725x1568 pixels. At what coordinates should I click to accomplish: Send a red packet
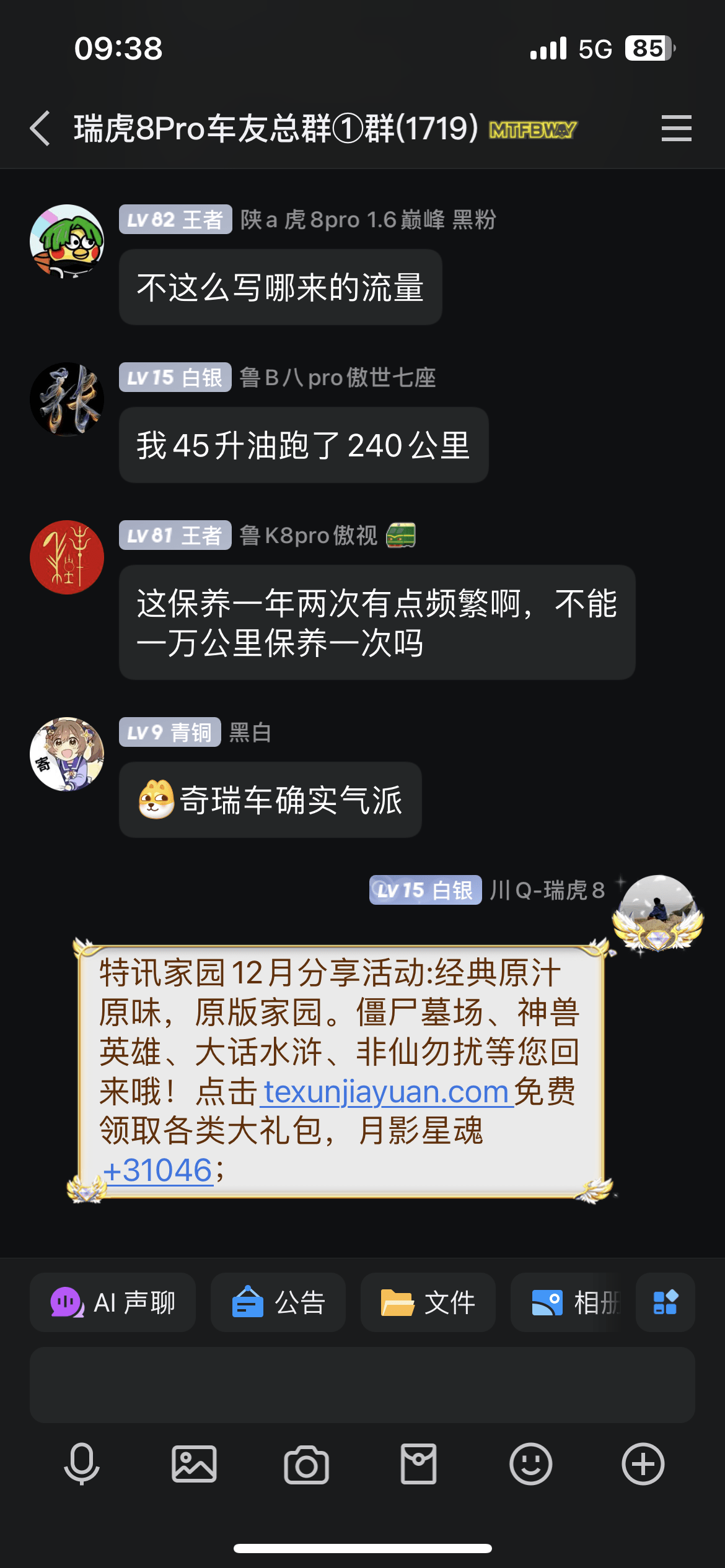tap(418, 1464)
